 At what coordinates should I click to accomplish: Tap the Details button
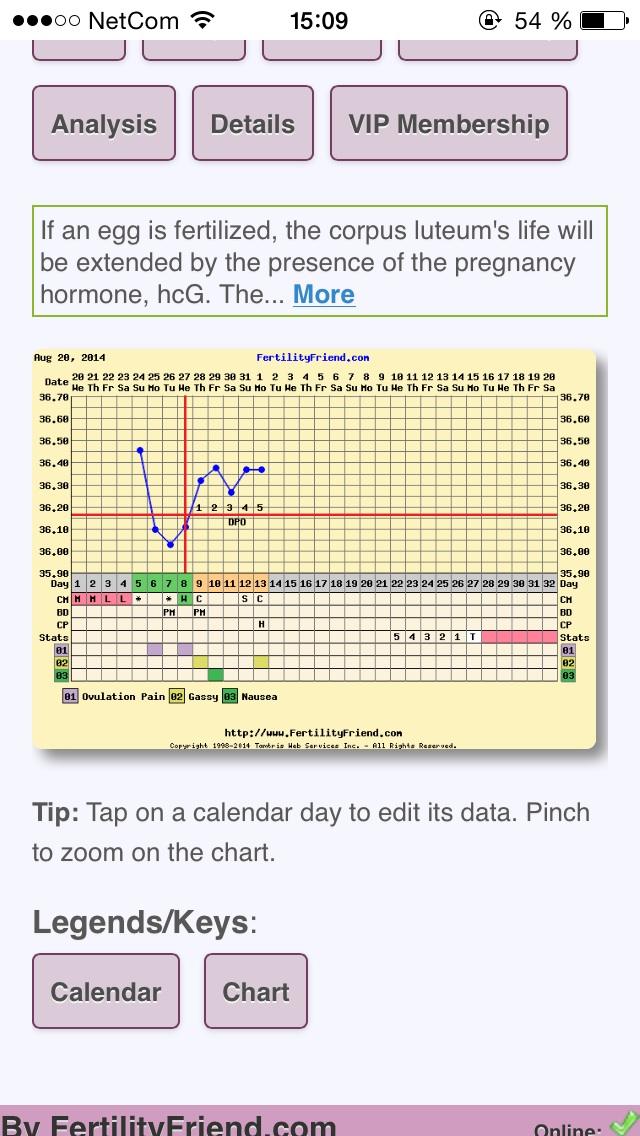pyautogui.click(x=252, y=123)
